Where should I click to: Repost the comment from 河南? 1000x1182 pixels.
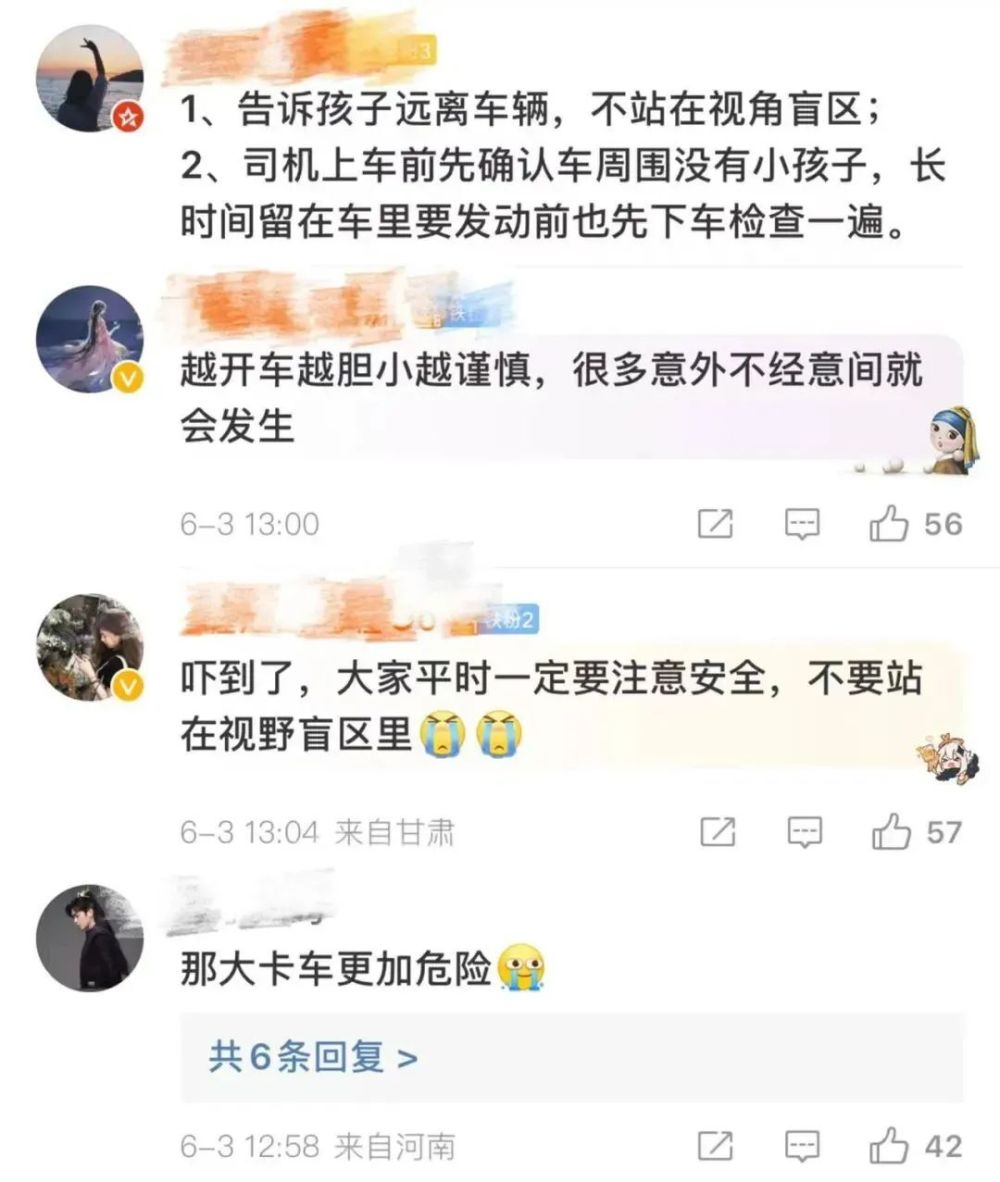click(x=716, y=1145)
